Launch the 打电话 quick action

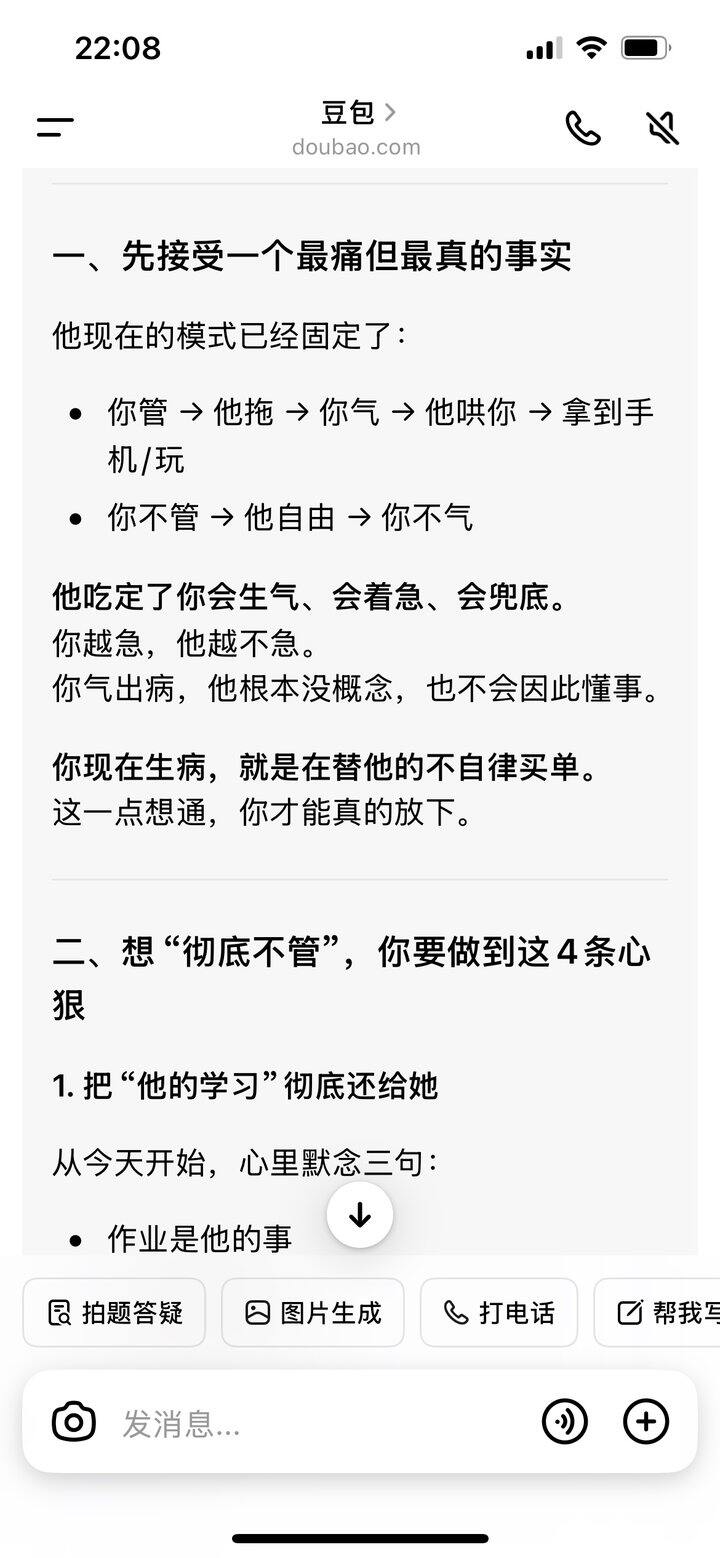click(499, 1311)
